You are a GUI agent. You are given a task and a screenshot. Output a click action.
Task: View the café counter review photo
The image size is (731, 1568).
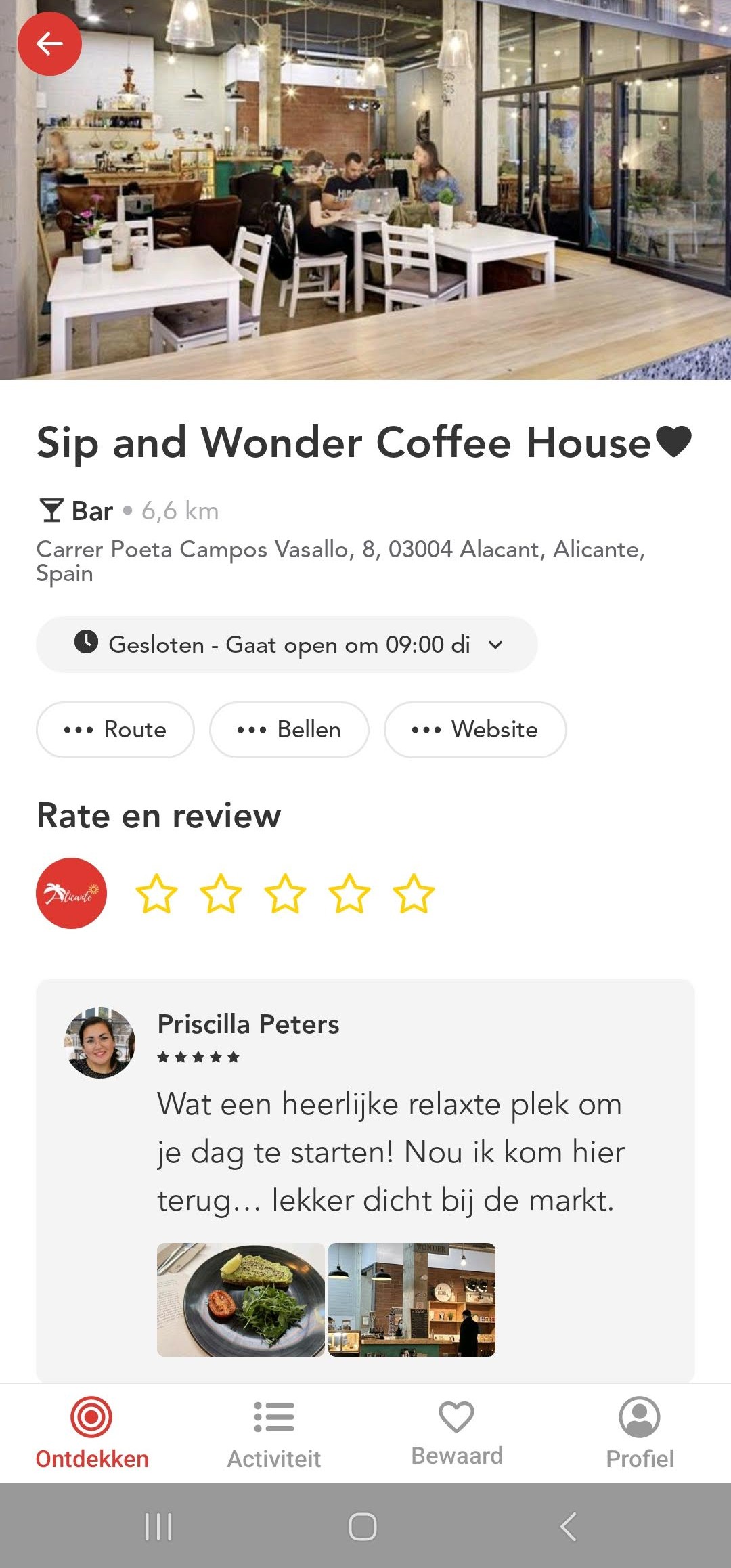(412, 1300)
